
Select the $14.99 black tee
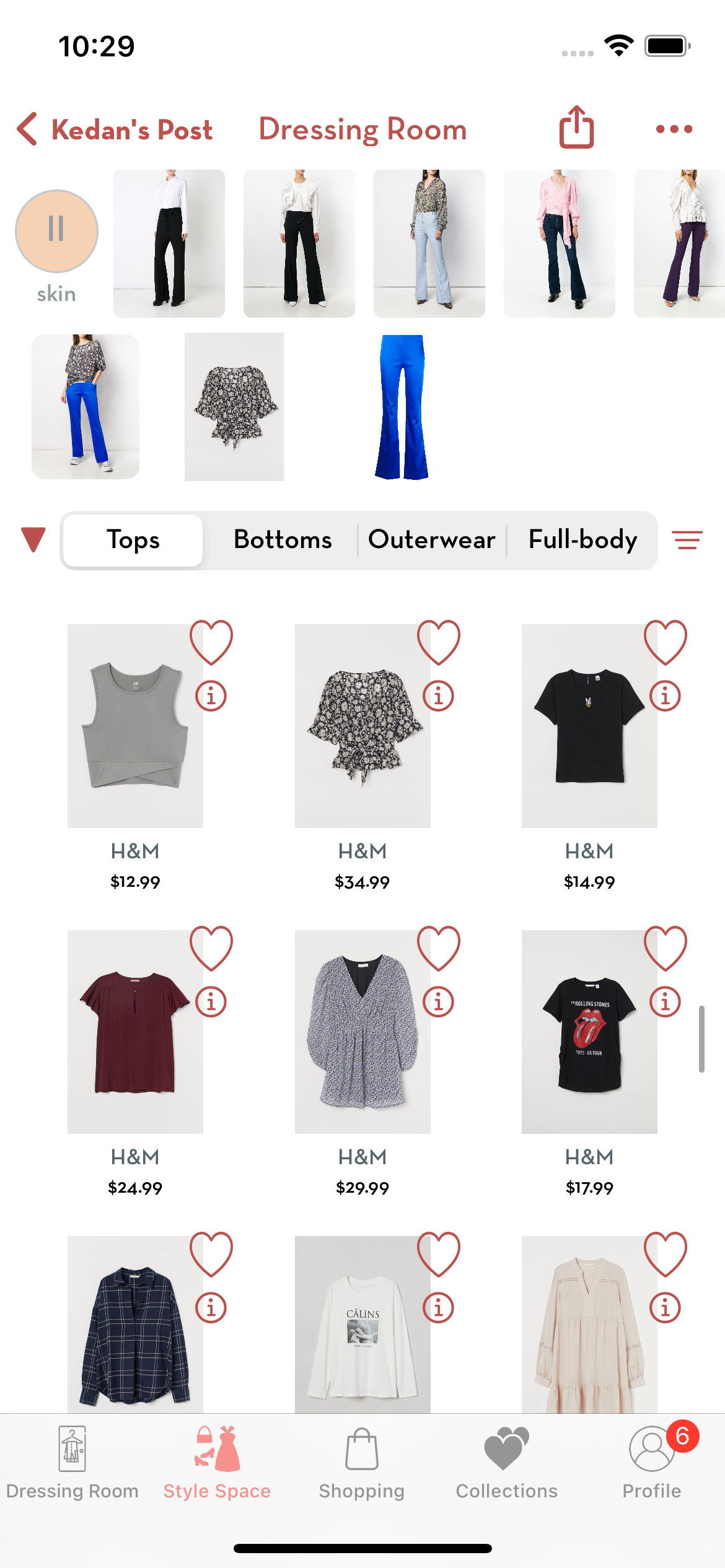click(x=589, y=726)
